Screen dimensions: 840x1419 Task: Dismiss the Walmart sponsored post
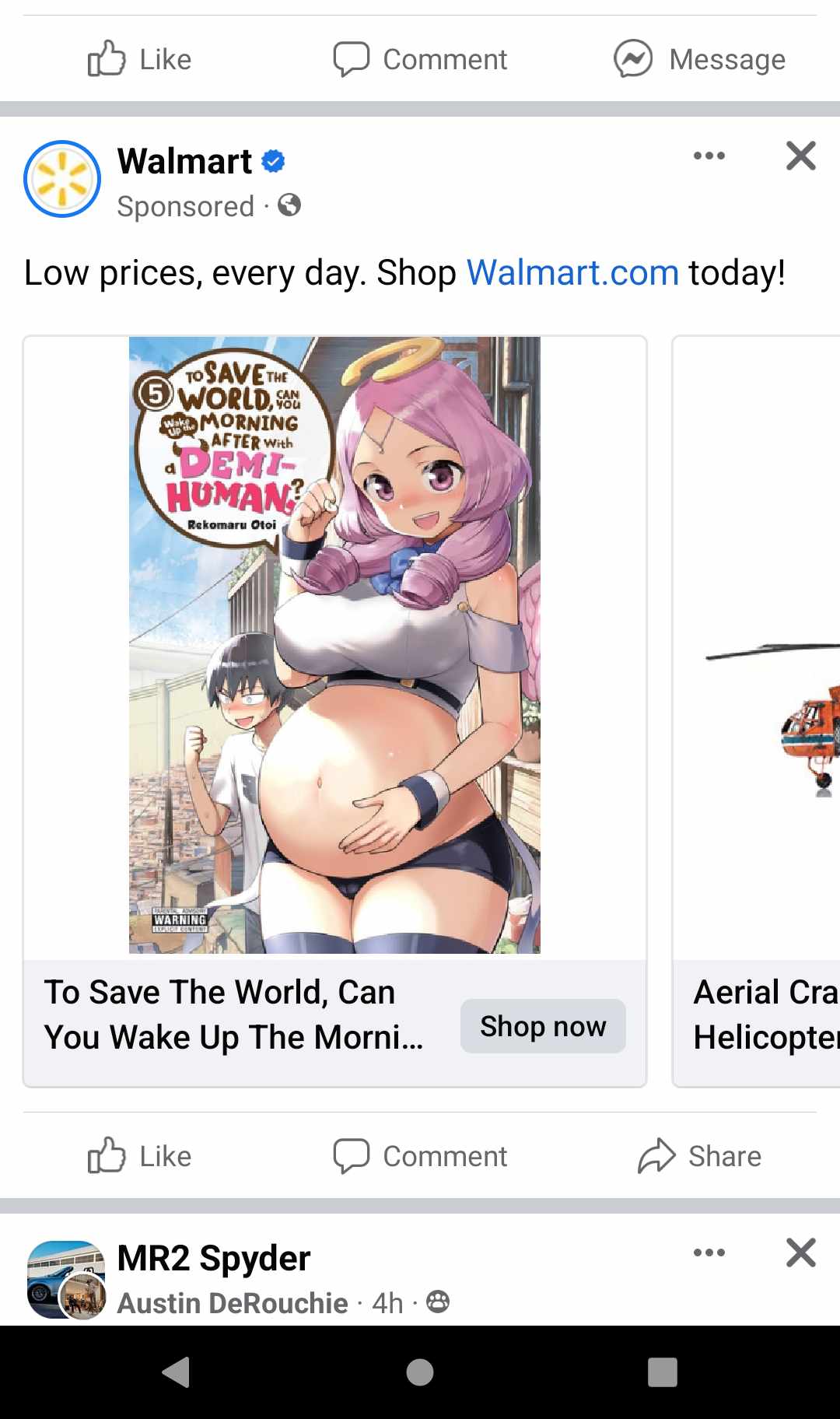coord(800,156)
